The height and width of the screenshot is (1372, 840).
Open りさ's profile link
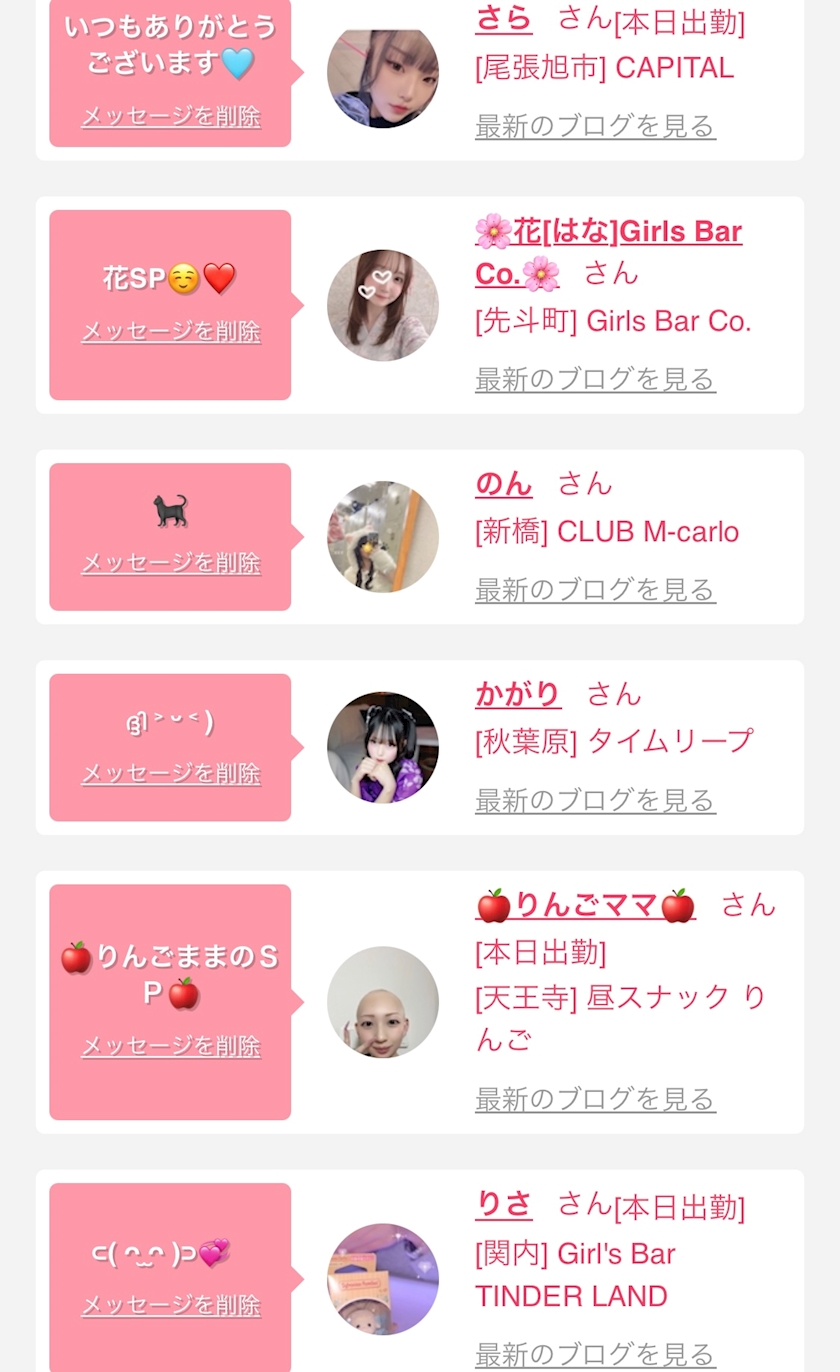click(504, 1205)
